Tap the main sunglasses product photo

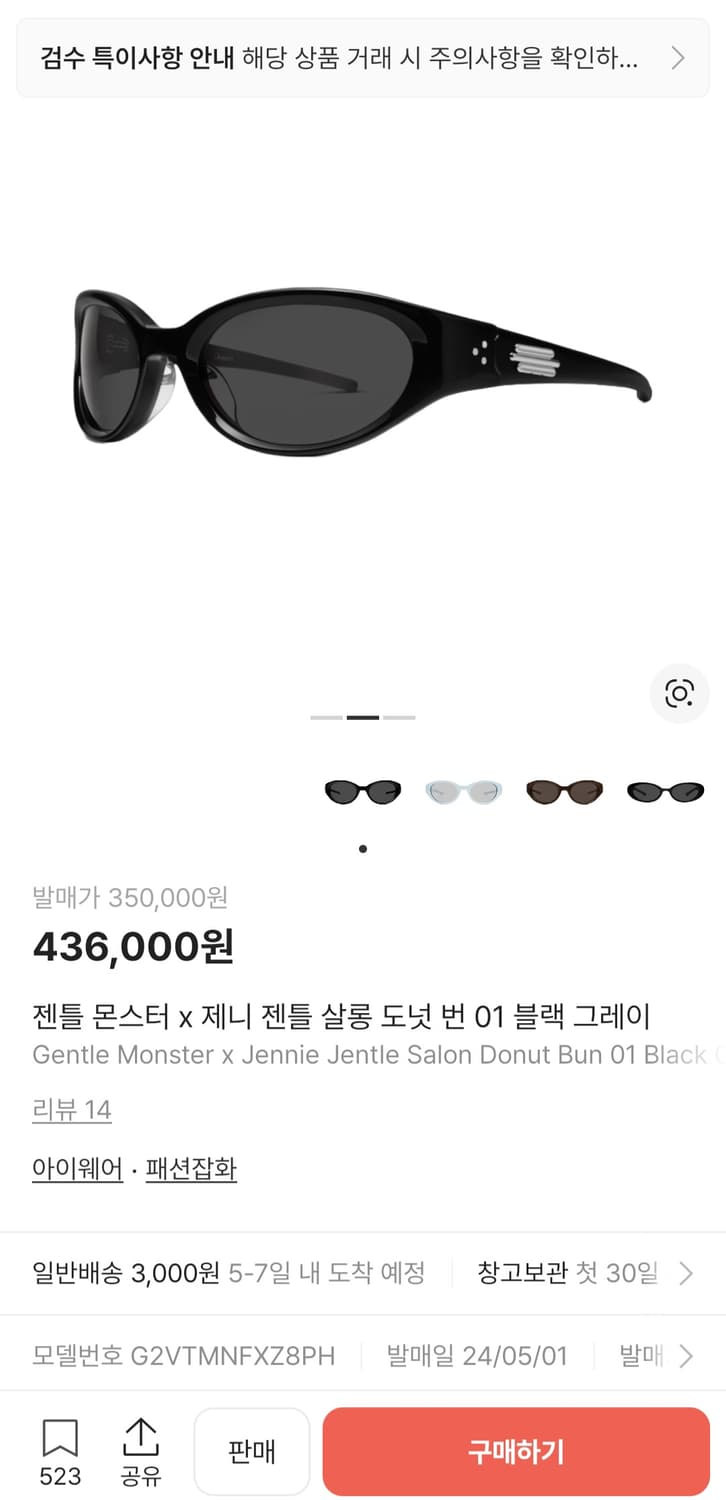click(363, 370)
